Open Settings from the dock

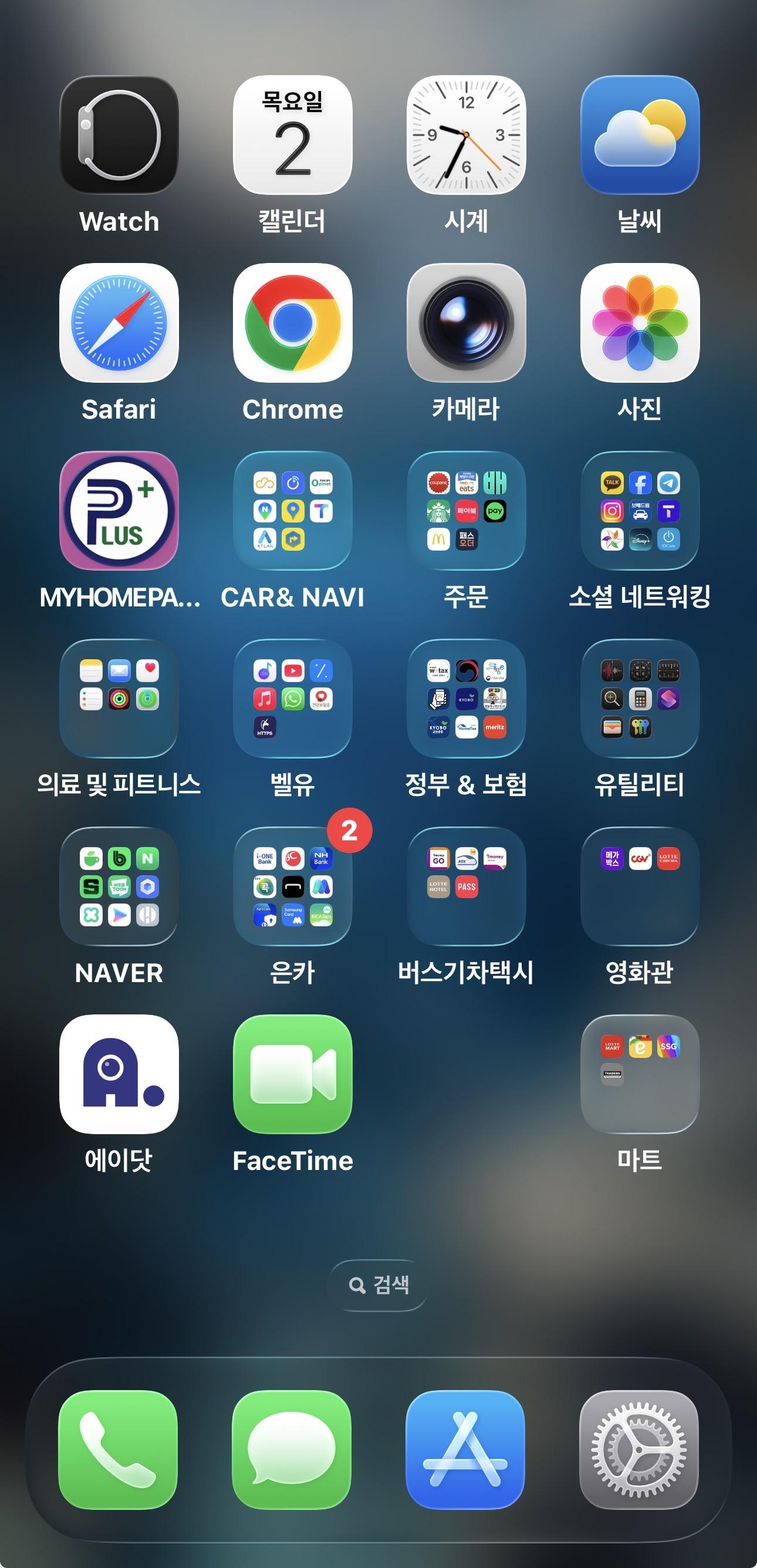pos(639,1449)
